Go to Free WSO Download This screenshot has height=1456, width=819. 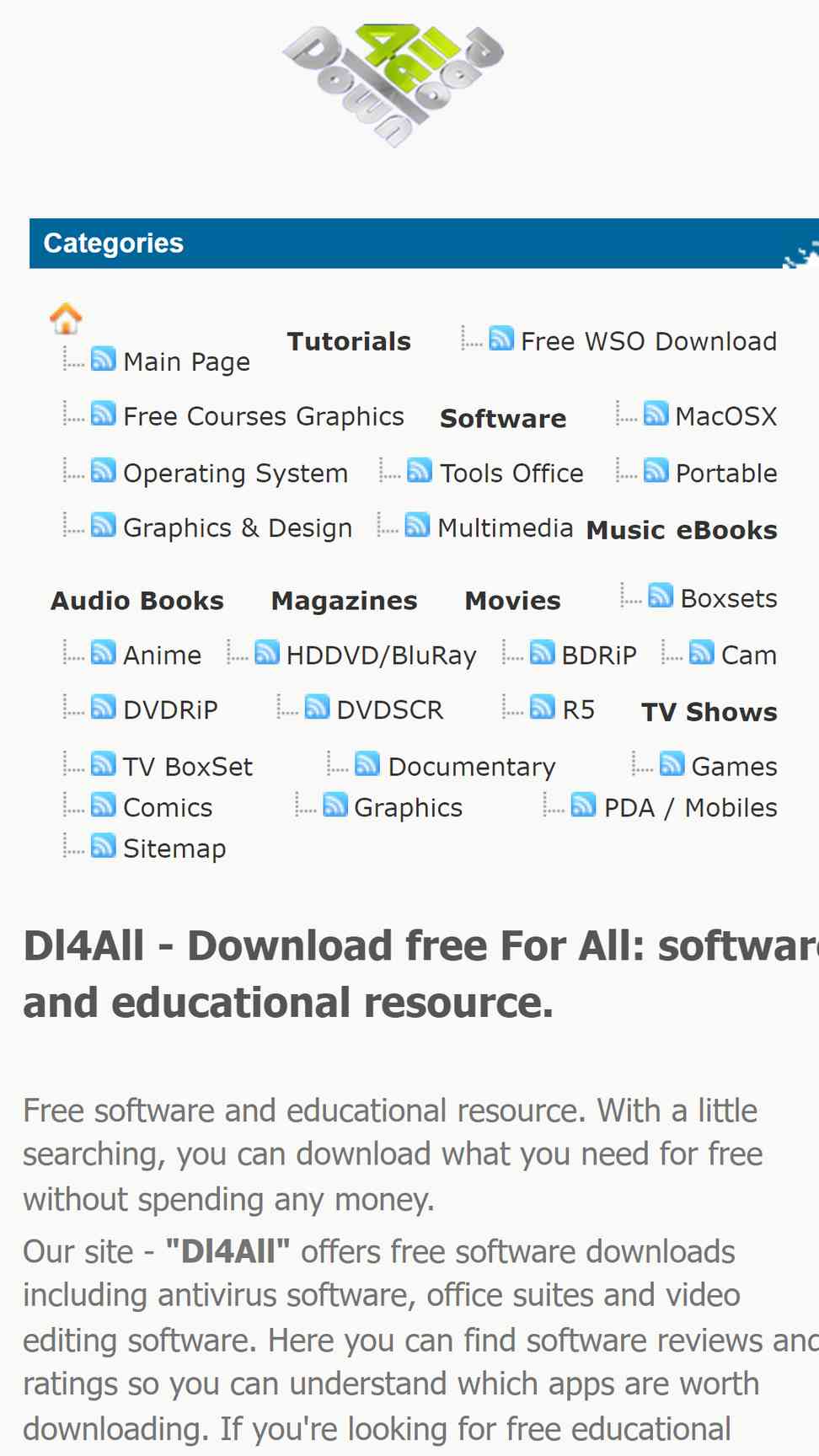(x=649, y=341)
